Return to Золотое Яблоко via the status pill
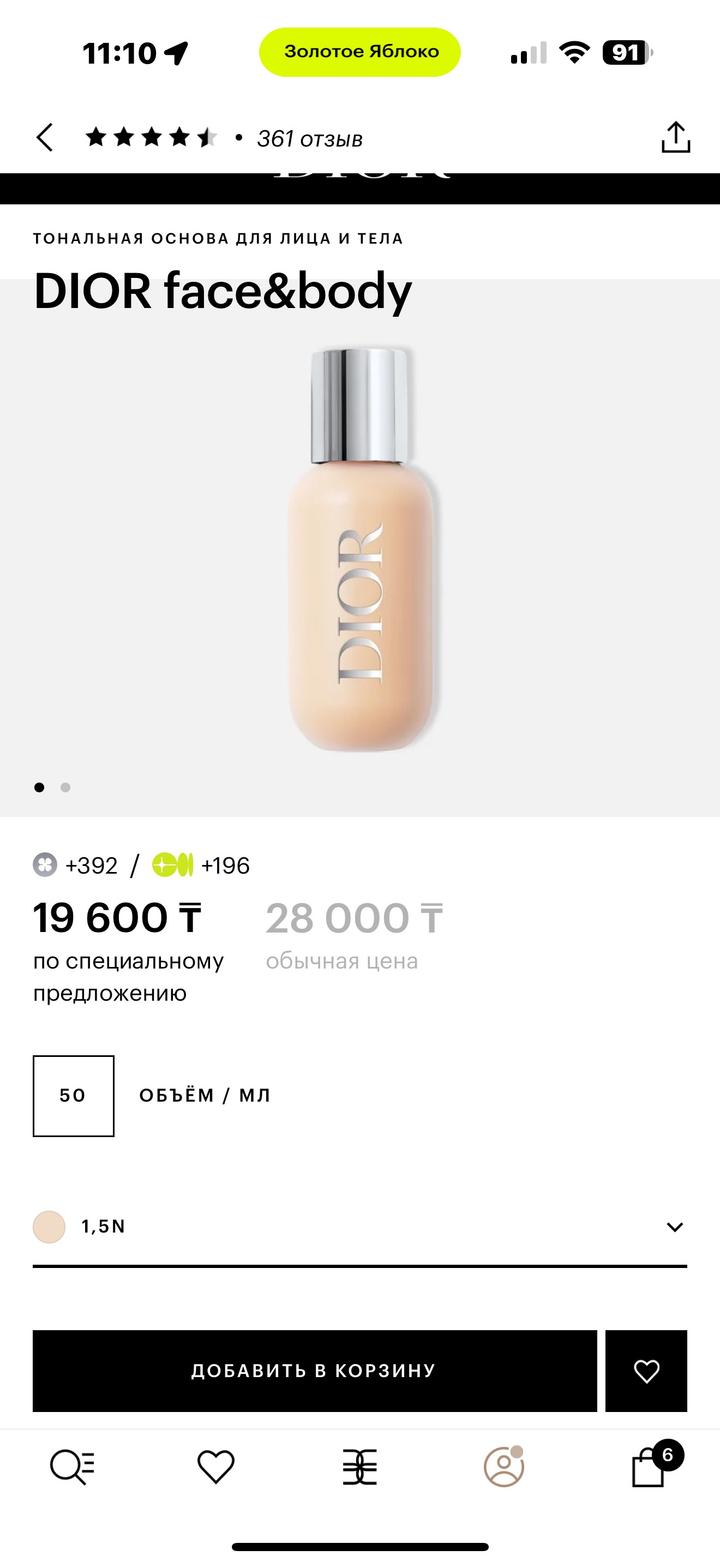This screenshot has height=1564, width=720. point(360,52)
